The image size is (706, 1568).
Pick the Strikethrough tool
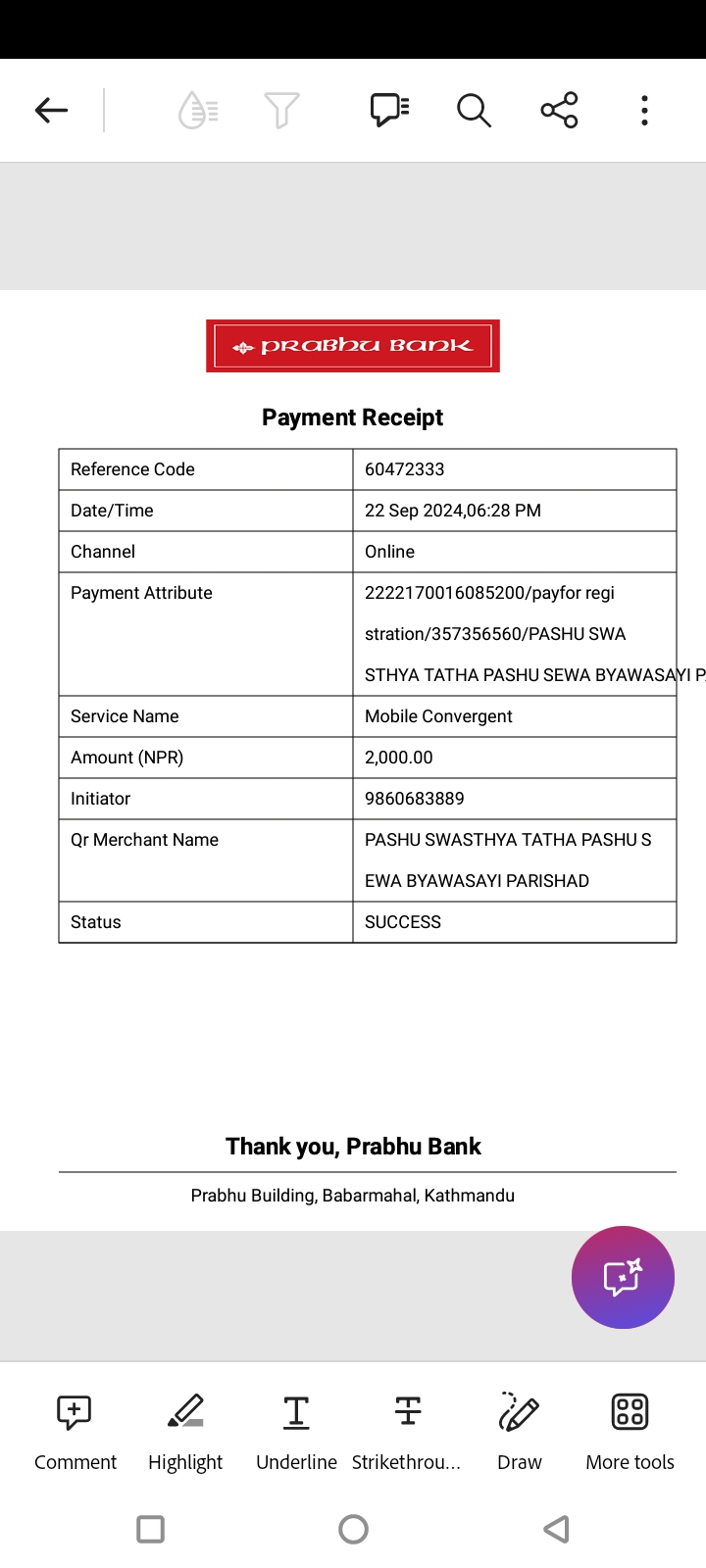click(407, 1433)
